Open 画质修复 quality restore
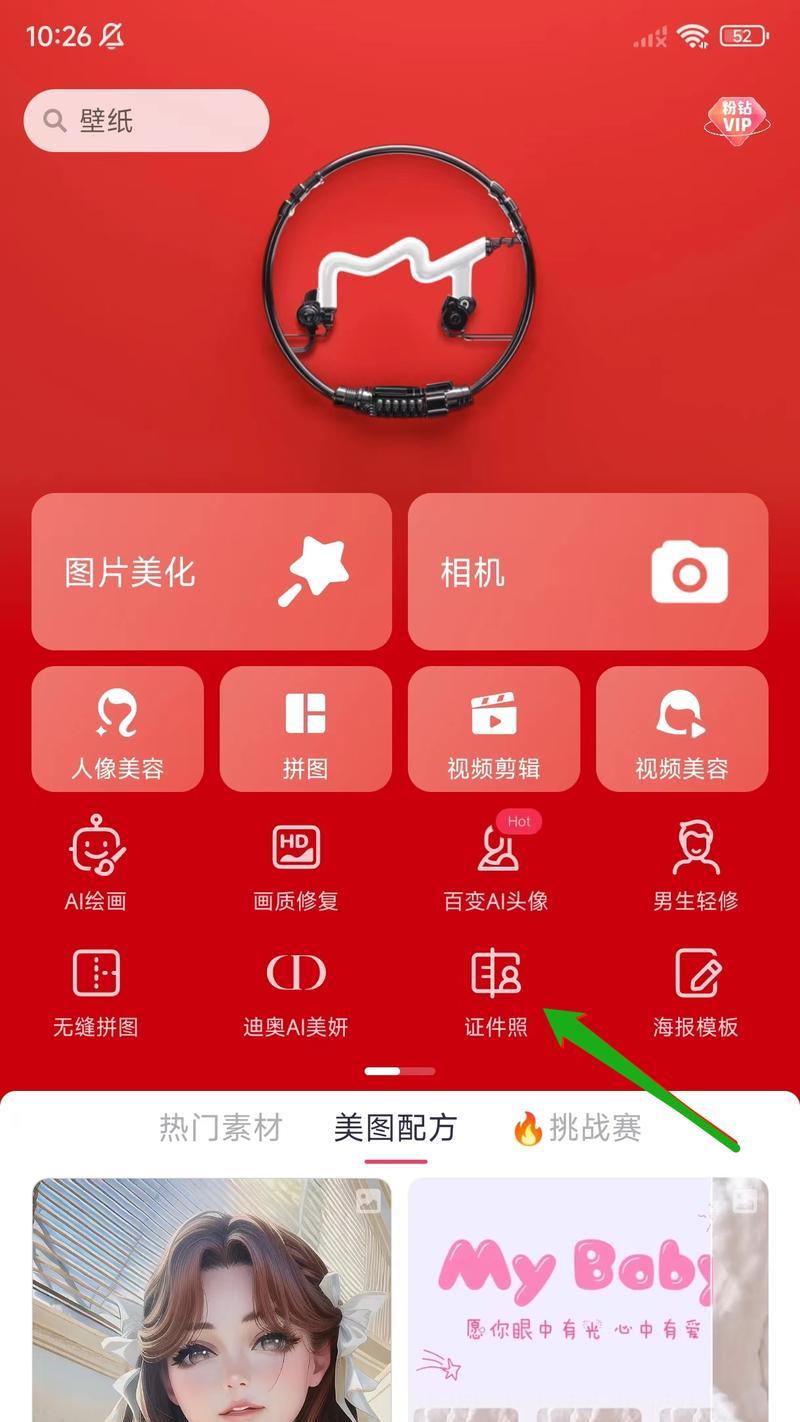The image size is (800, 1422). pyautogui.click(x=296, y=865)
